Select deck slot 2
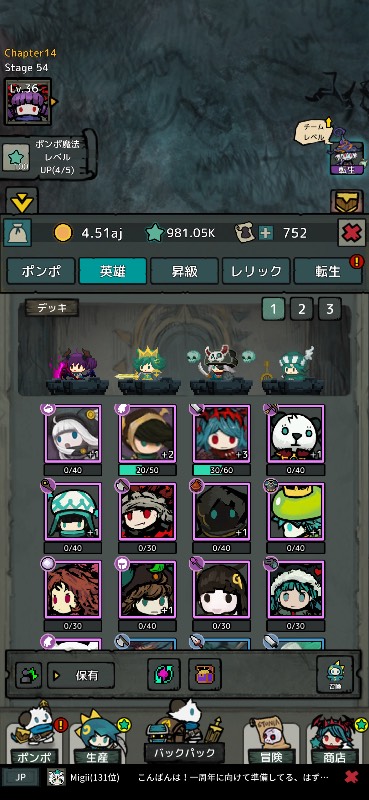 (302, 309)
